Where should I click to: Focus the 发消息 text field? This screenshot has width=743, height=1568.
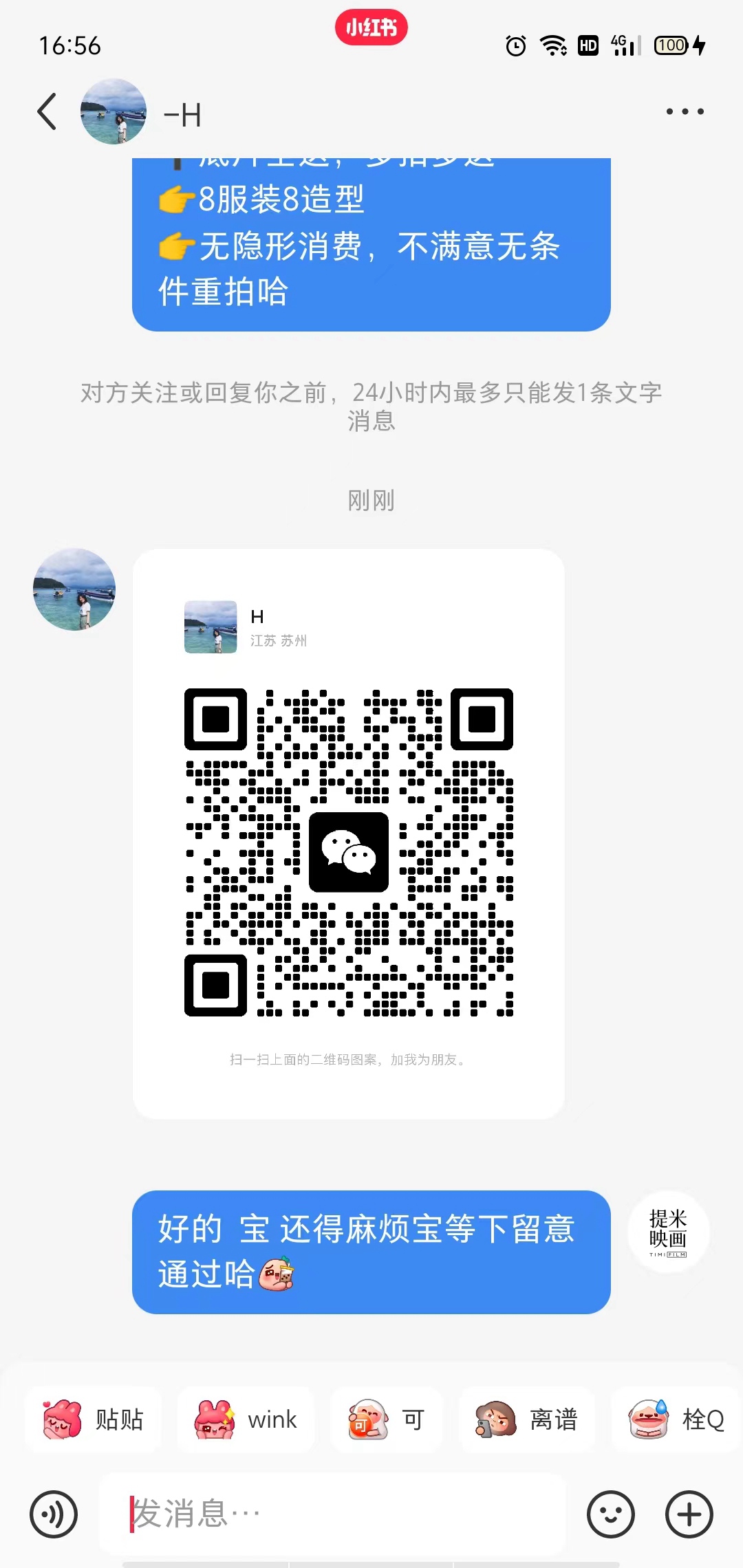click(333, 1514)
